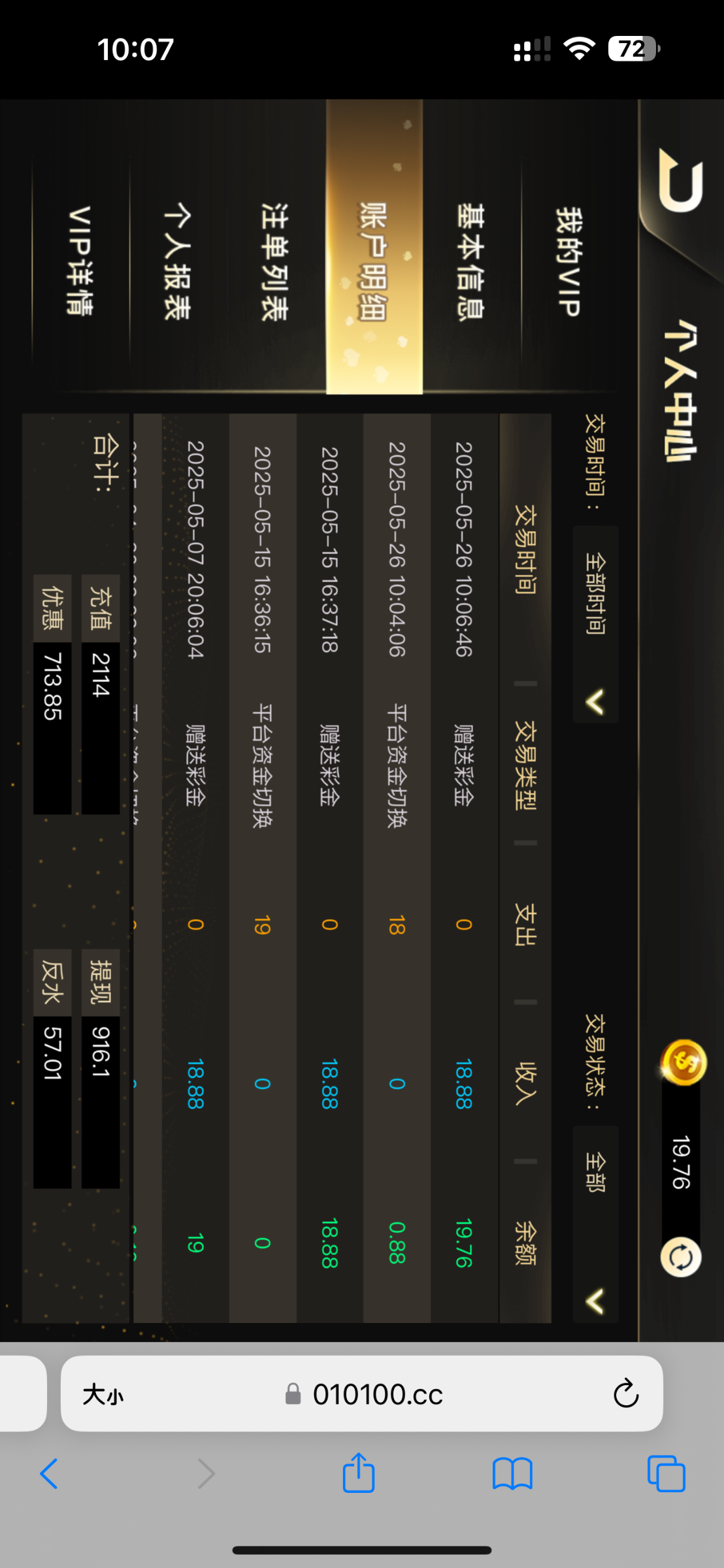
Task: Refresh the balance with the circular arrows icon
Action: pos(681,1257)
